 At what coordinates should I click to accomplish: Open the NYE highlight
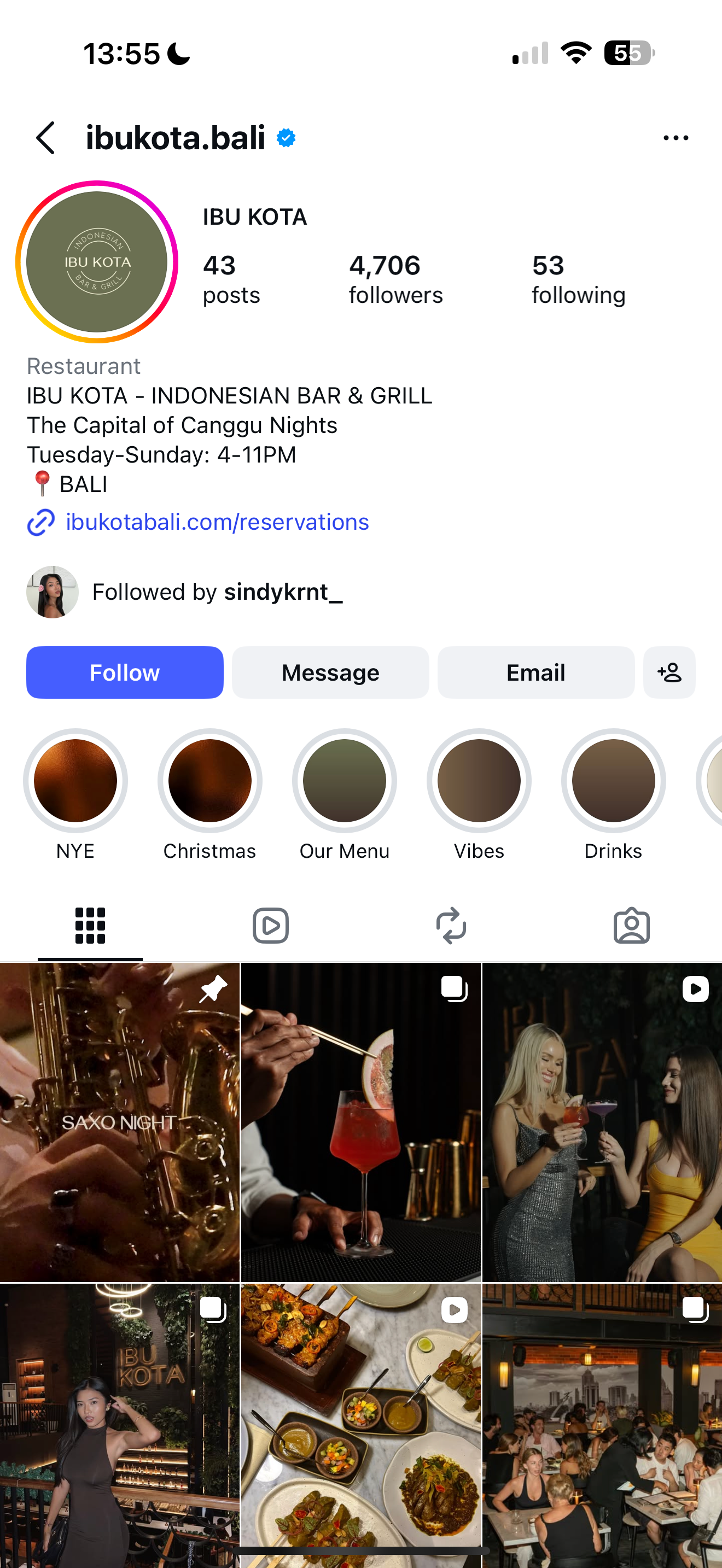(75, 781)
